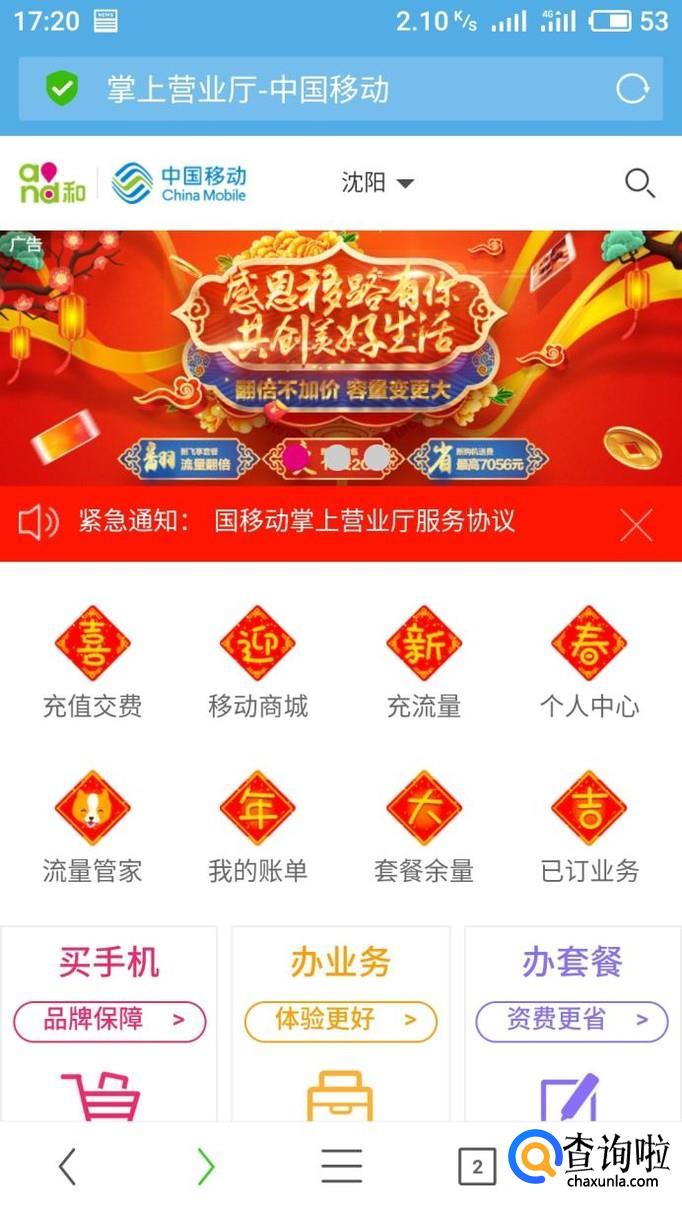The width and height of the screenshot is (682, 1212).
Task: Go forward with the green arrow
Action: click(205, 1166)
